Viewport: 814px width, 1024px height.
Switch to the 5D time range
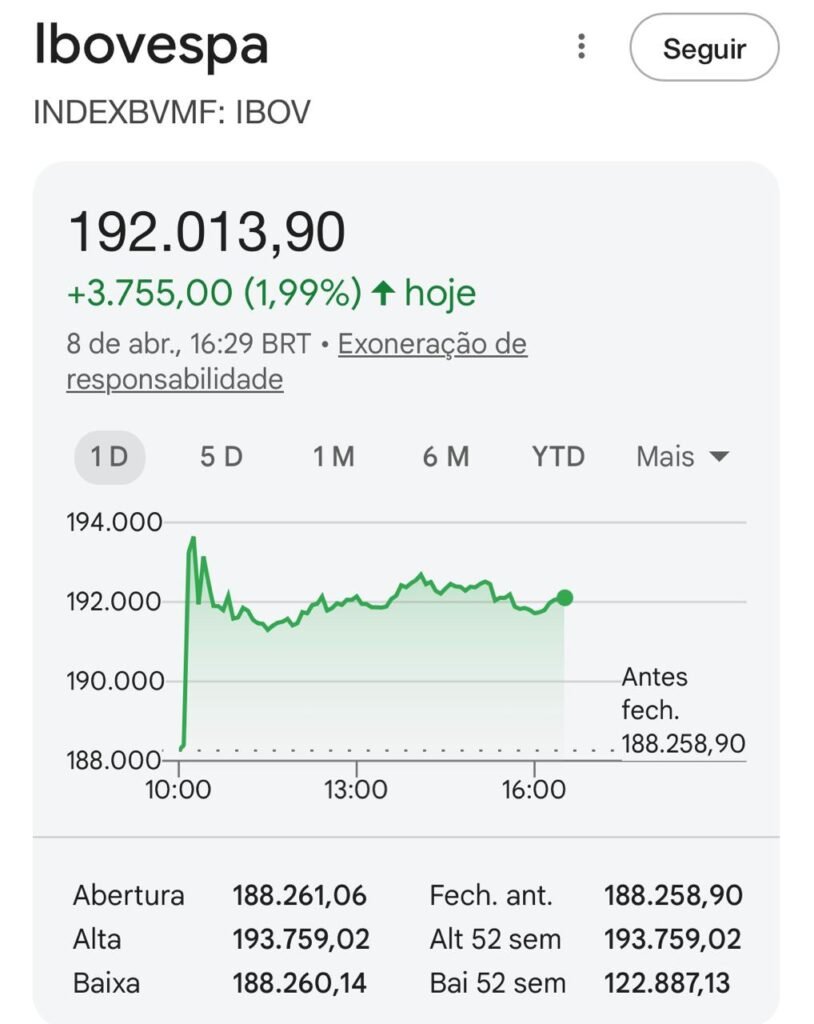click(x=222, y=457)
